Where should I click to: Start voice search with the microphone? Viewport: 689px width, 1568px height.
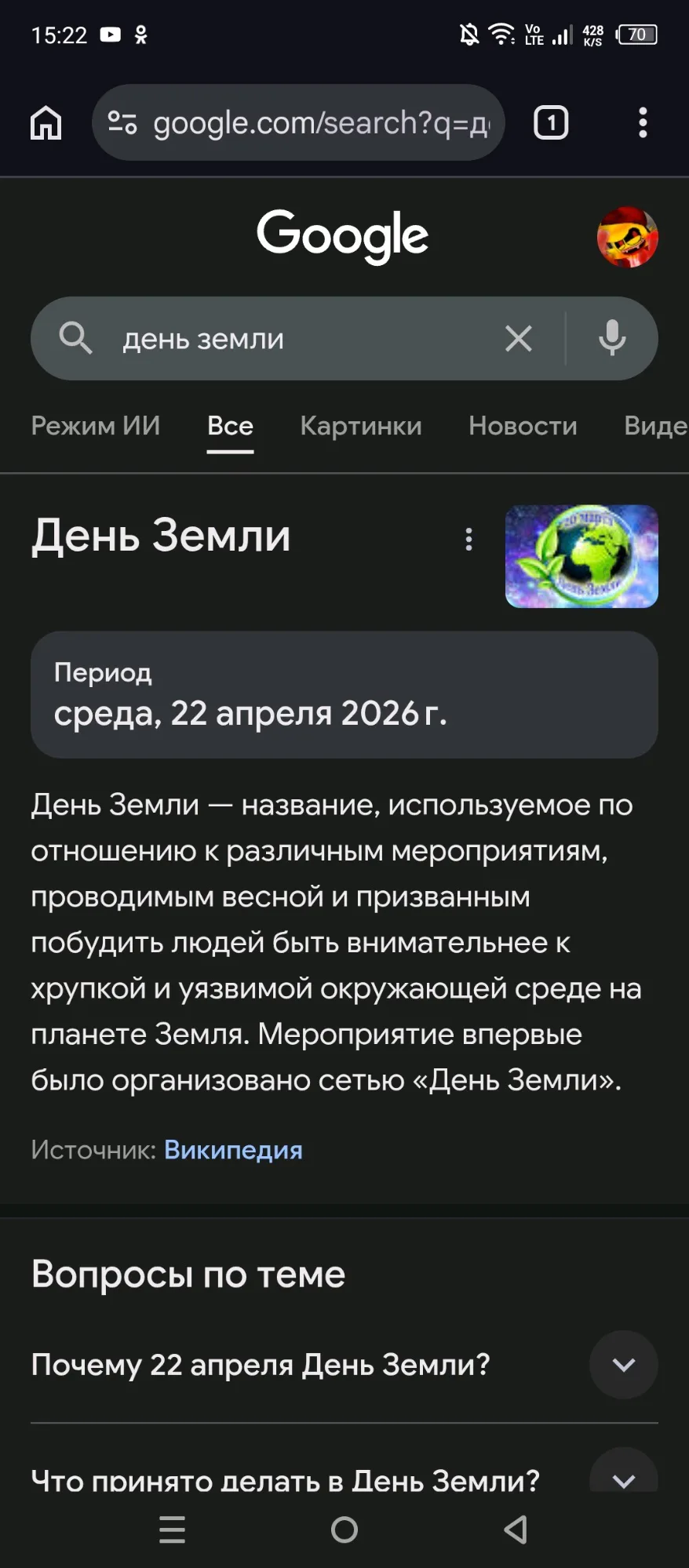pyautogui.click(x=612, y=339)
